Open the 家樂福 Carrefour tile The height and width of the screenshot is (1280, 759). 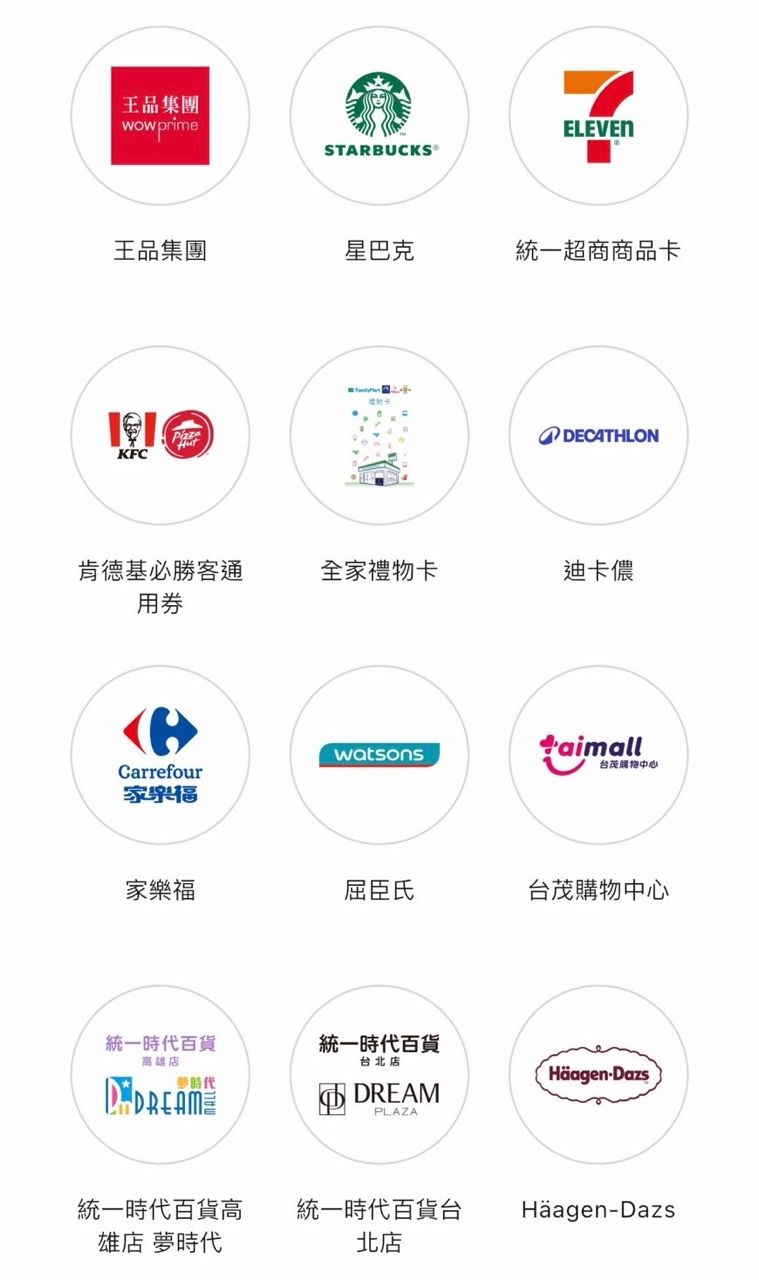[160, 755]
